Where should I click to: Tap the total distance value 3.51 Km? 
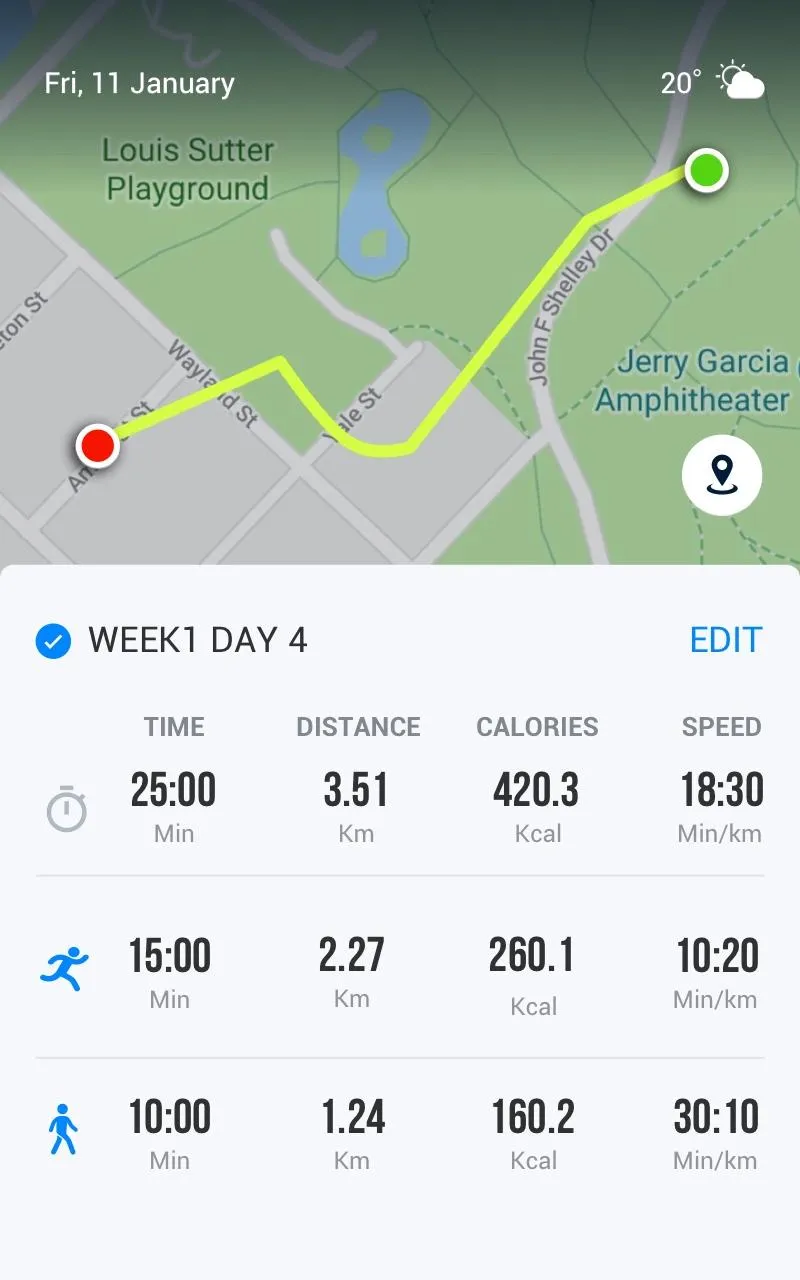357,805
